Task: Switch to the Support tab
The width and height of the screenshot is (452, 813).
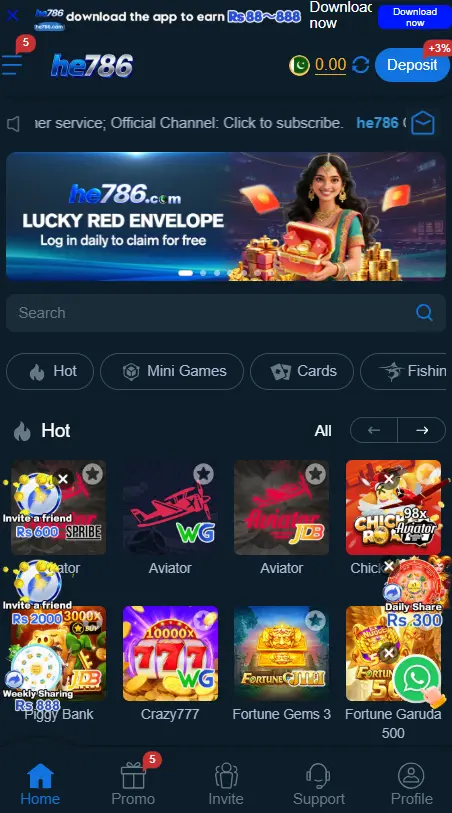Action: tap(319, 782)
